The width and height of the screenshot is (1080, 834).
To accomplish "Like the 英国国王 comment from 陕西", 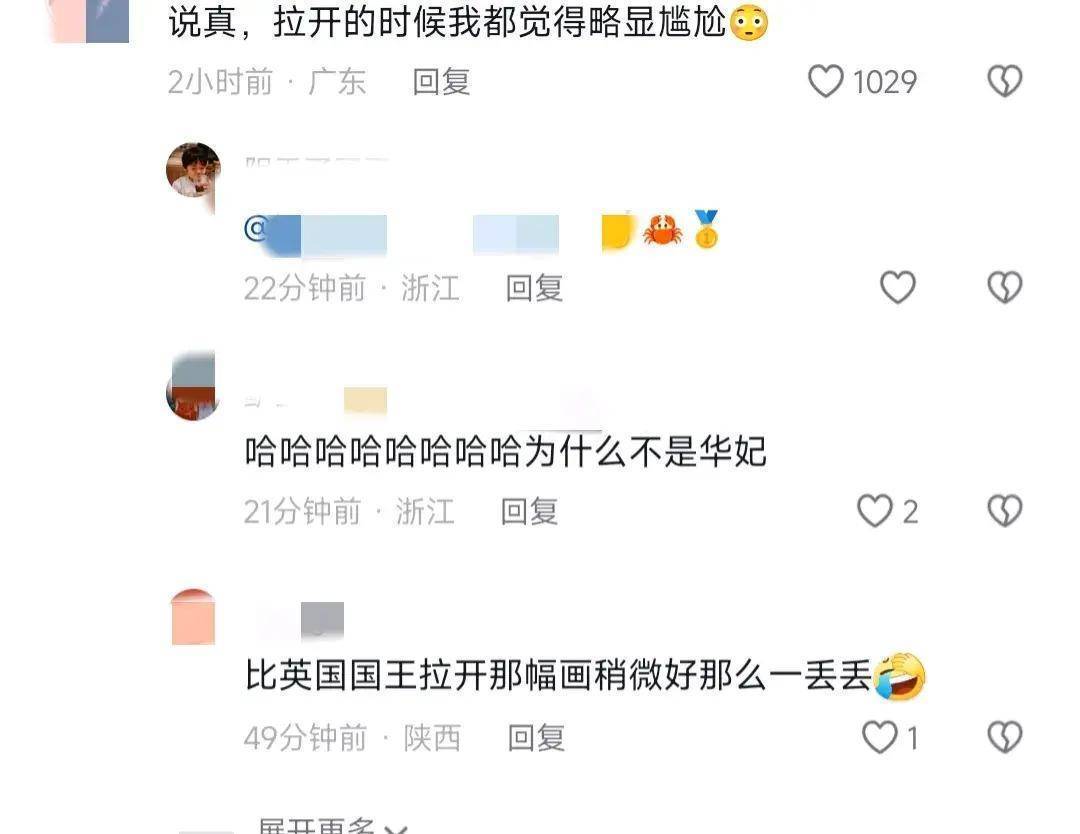I will tap(879, 738).
